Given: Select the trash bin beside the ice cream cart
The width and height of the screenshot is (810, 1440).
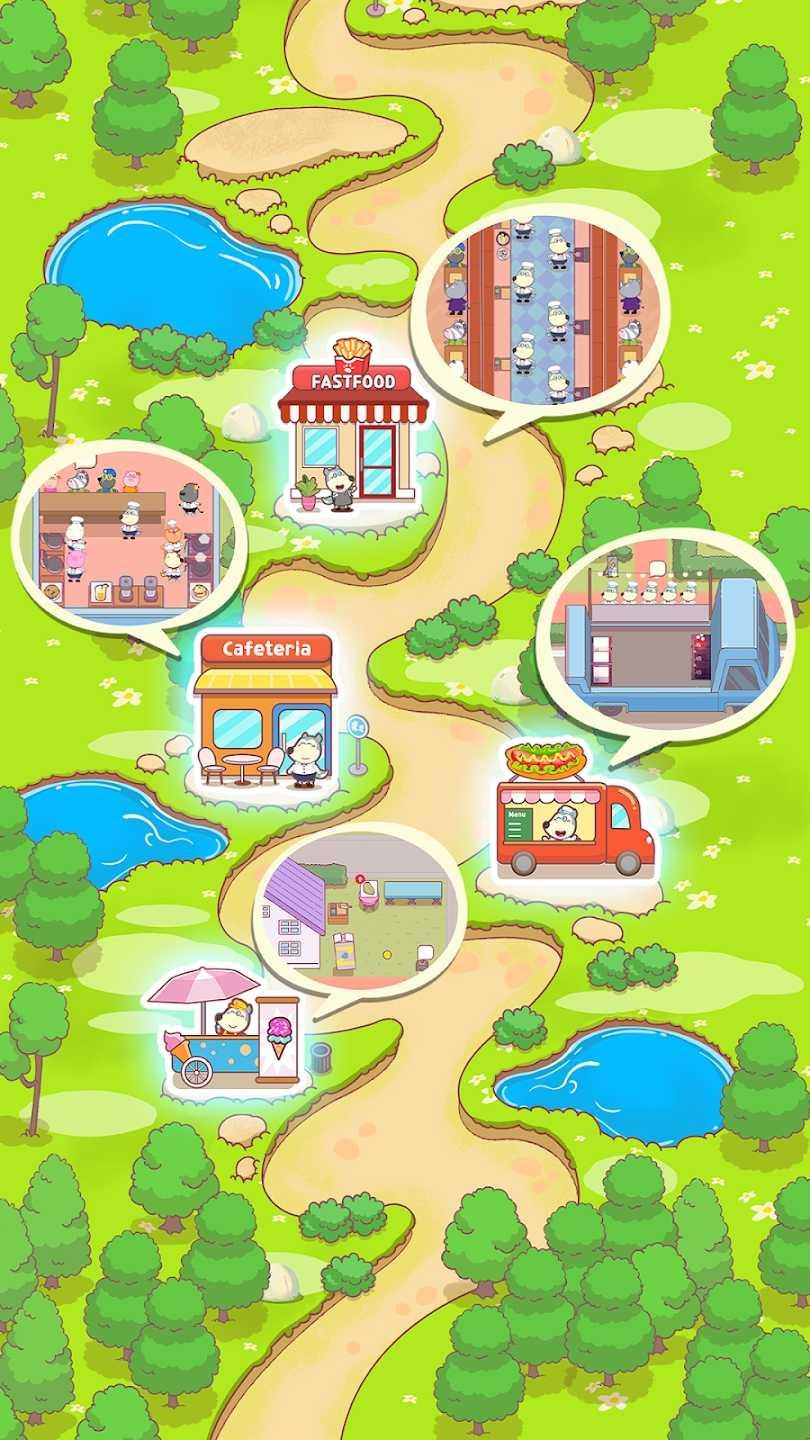Looking at the screenshot, I should 322,1055.
